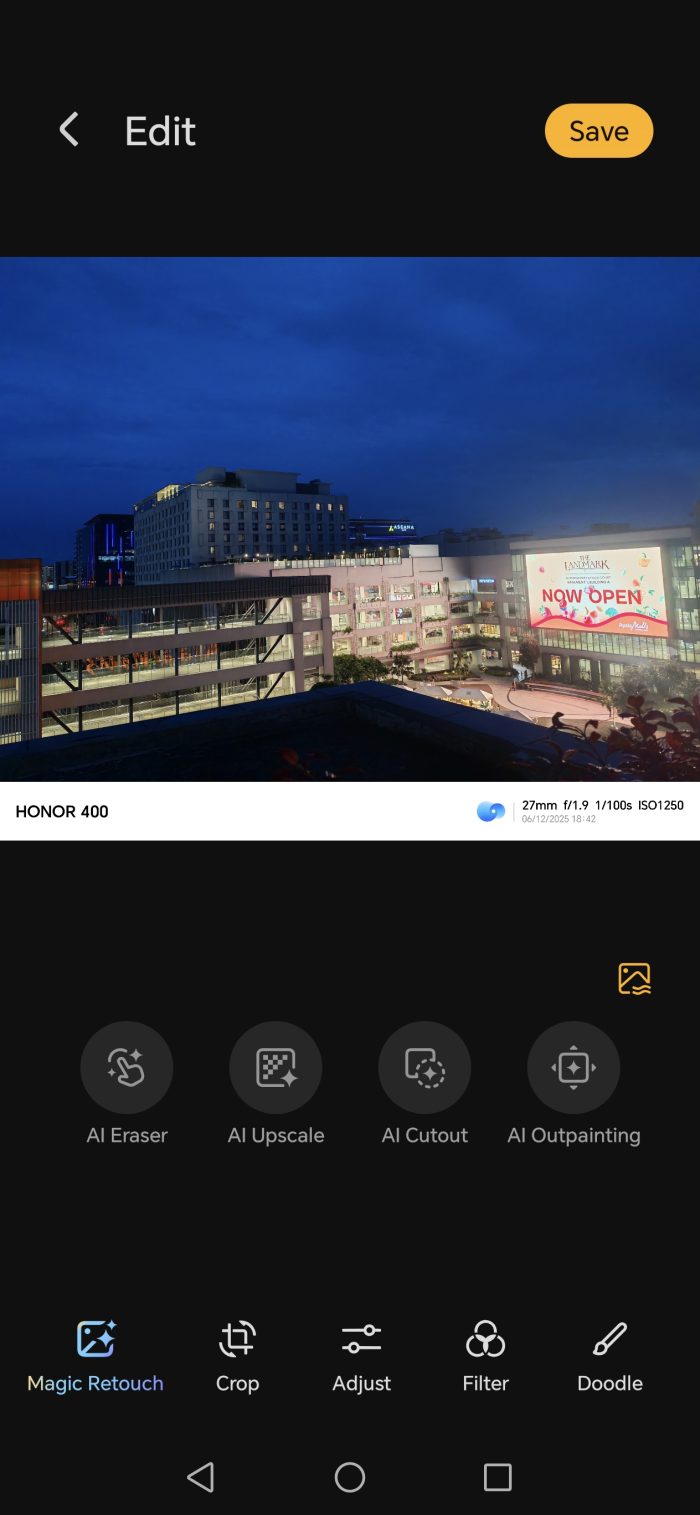The image size is (700, 1515).
Task: Go back from the Edit screen
Action: coord(69,130)
